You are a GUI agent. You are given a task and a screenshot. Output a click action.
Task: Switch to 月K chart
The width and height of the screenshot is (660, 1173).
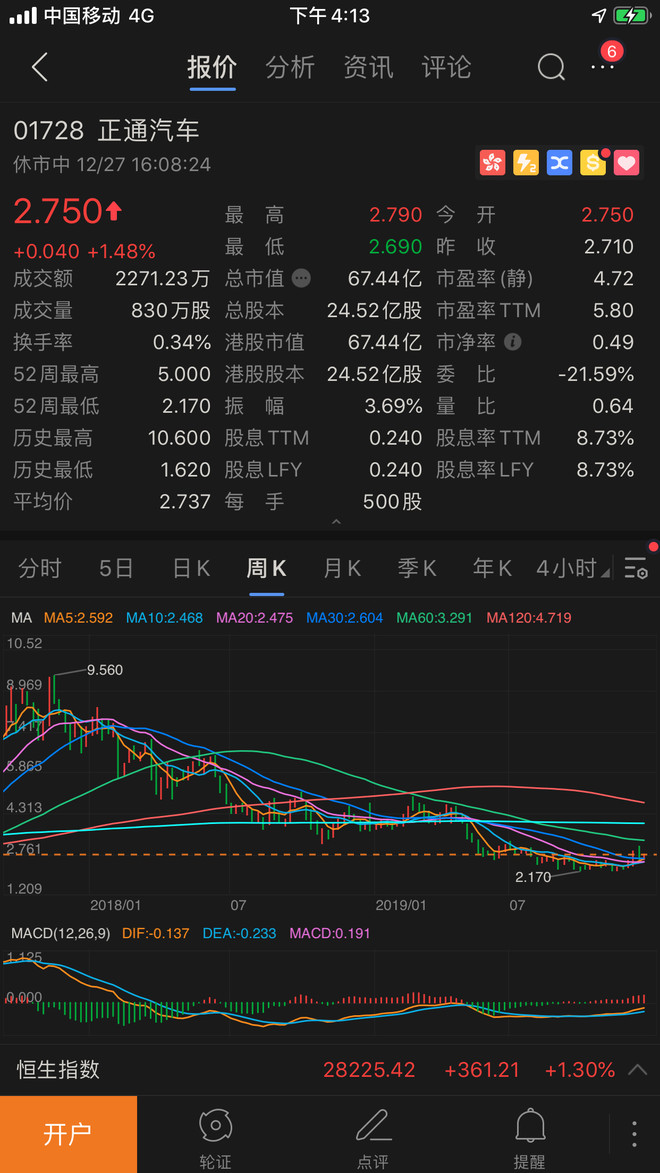tap(342, 569)
